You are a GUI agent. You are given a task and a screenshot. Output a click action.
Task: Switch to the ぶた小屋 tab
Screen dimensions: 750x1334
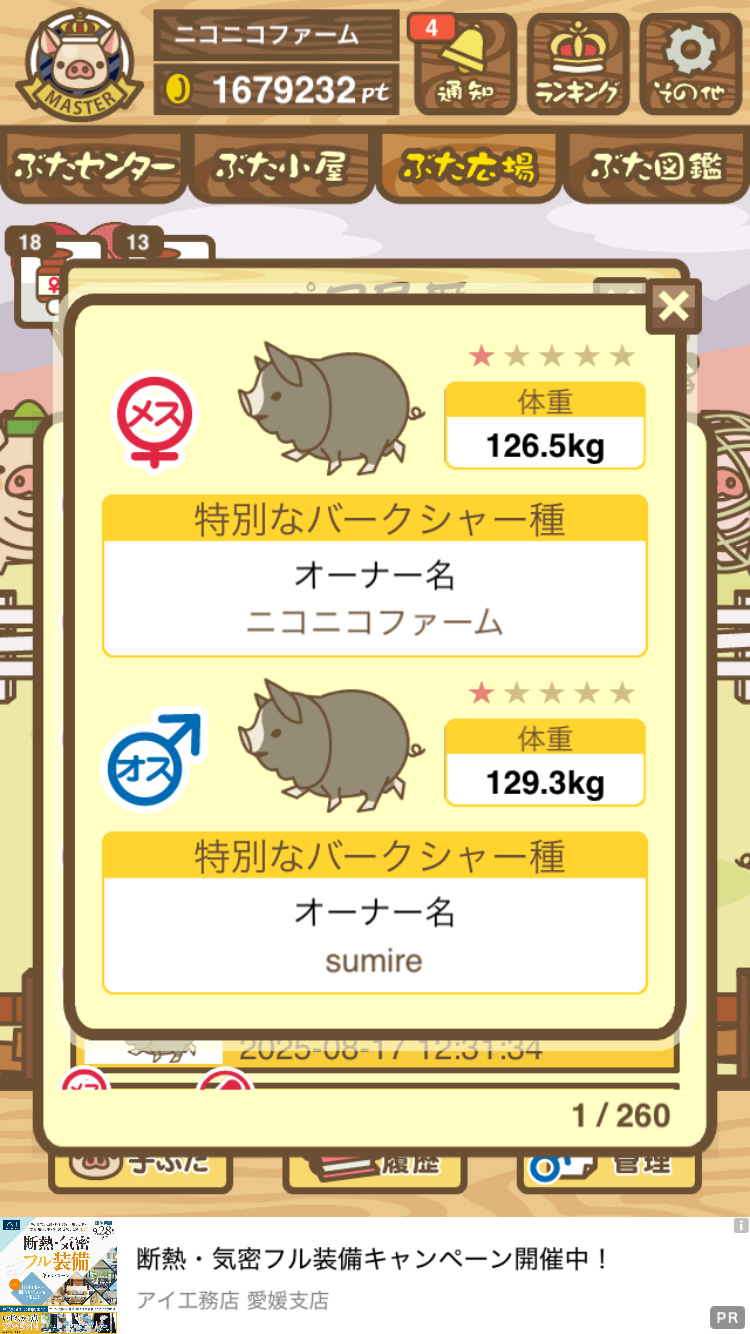click(x=281, y=167)
